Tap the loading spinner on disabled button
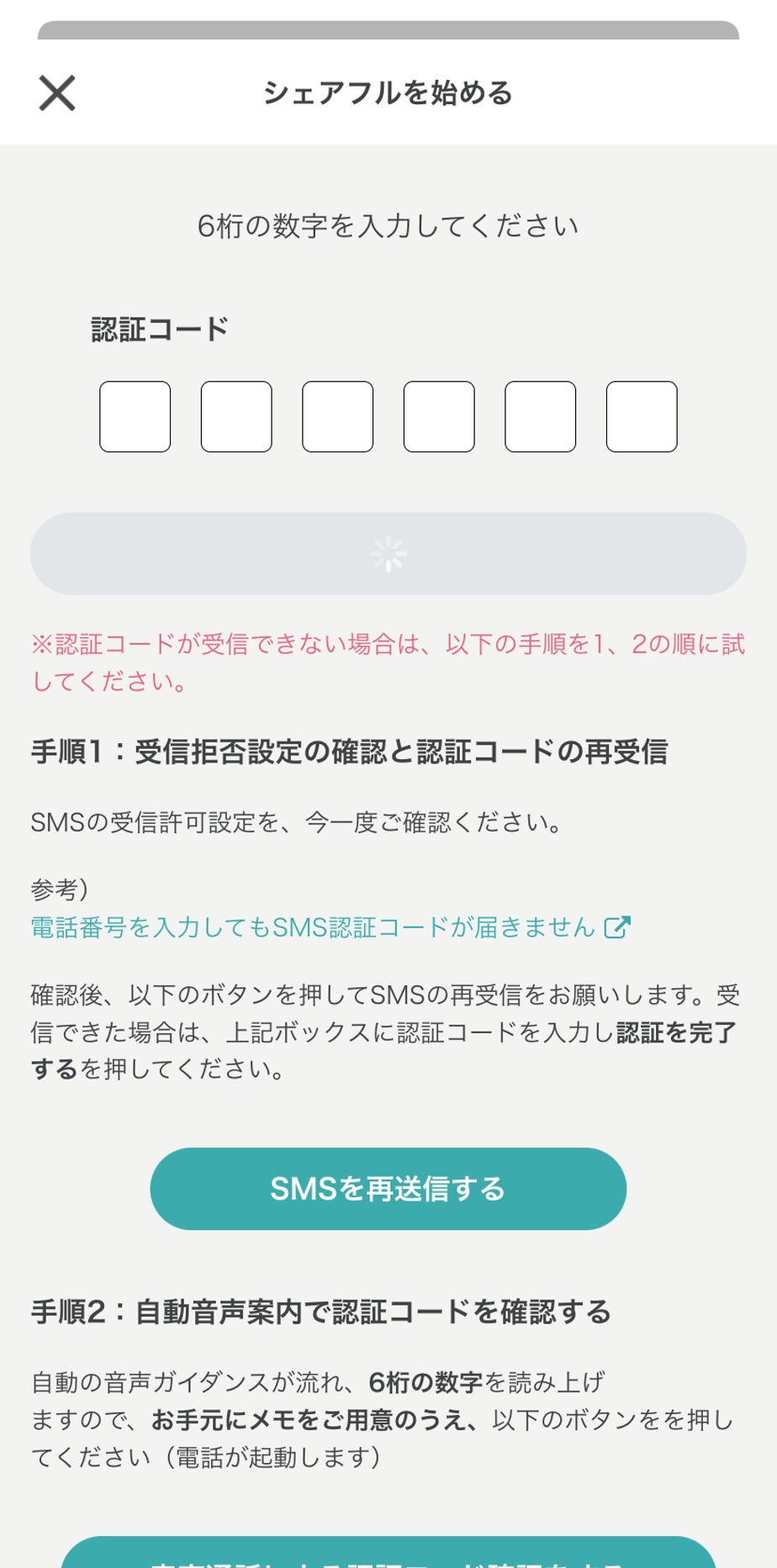The width and height of the screenshot is (777, 1568). click(x=388, y=552)
